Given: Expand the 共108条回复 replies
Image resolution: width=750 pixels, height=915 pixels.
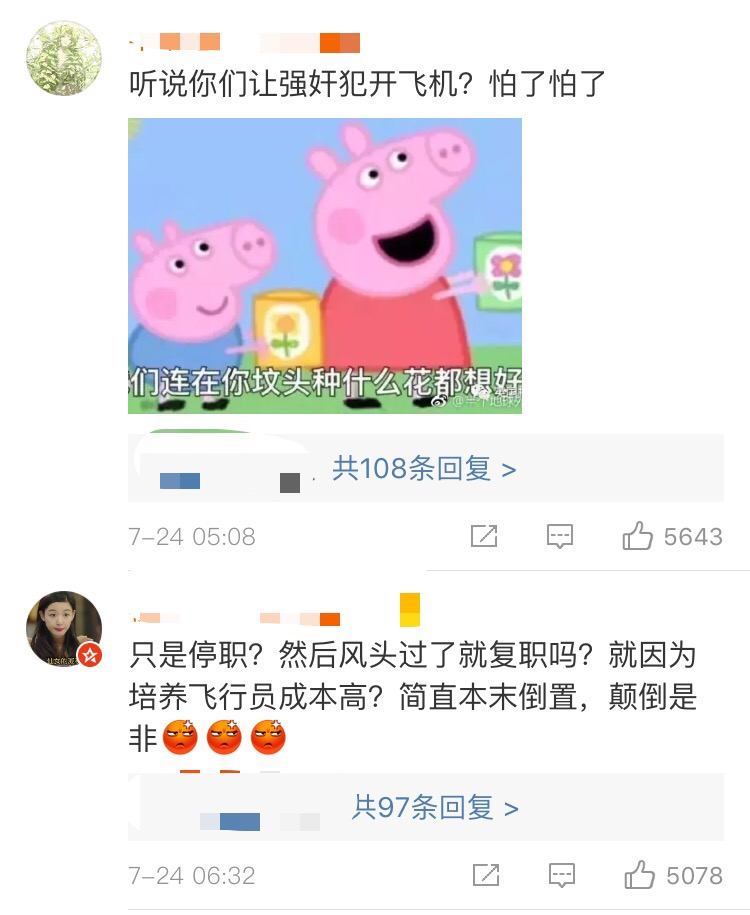Looking at the screenshot, I should (x=424, y=468).
